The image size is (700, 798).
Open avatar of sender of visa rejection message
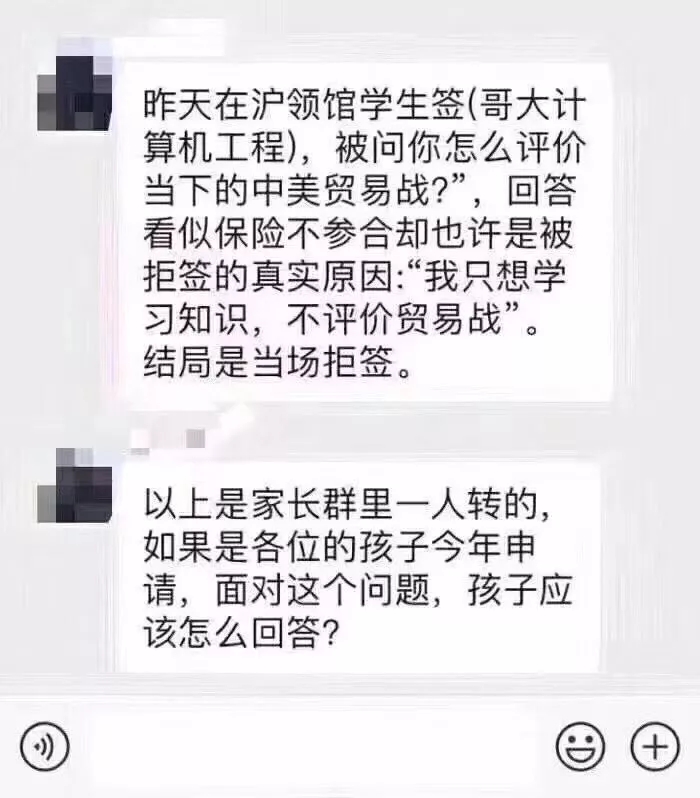(x=75, y=88)
